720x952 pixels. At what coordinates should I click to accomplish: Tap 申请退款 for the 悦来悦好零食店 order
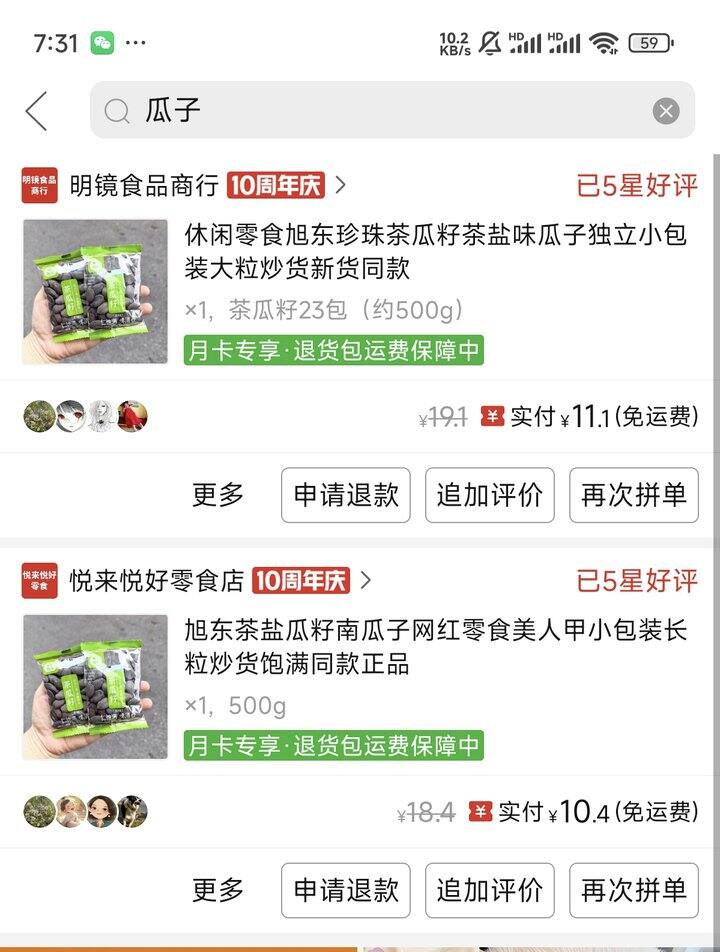346,889
